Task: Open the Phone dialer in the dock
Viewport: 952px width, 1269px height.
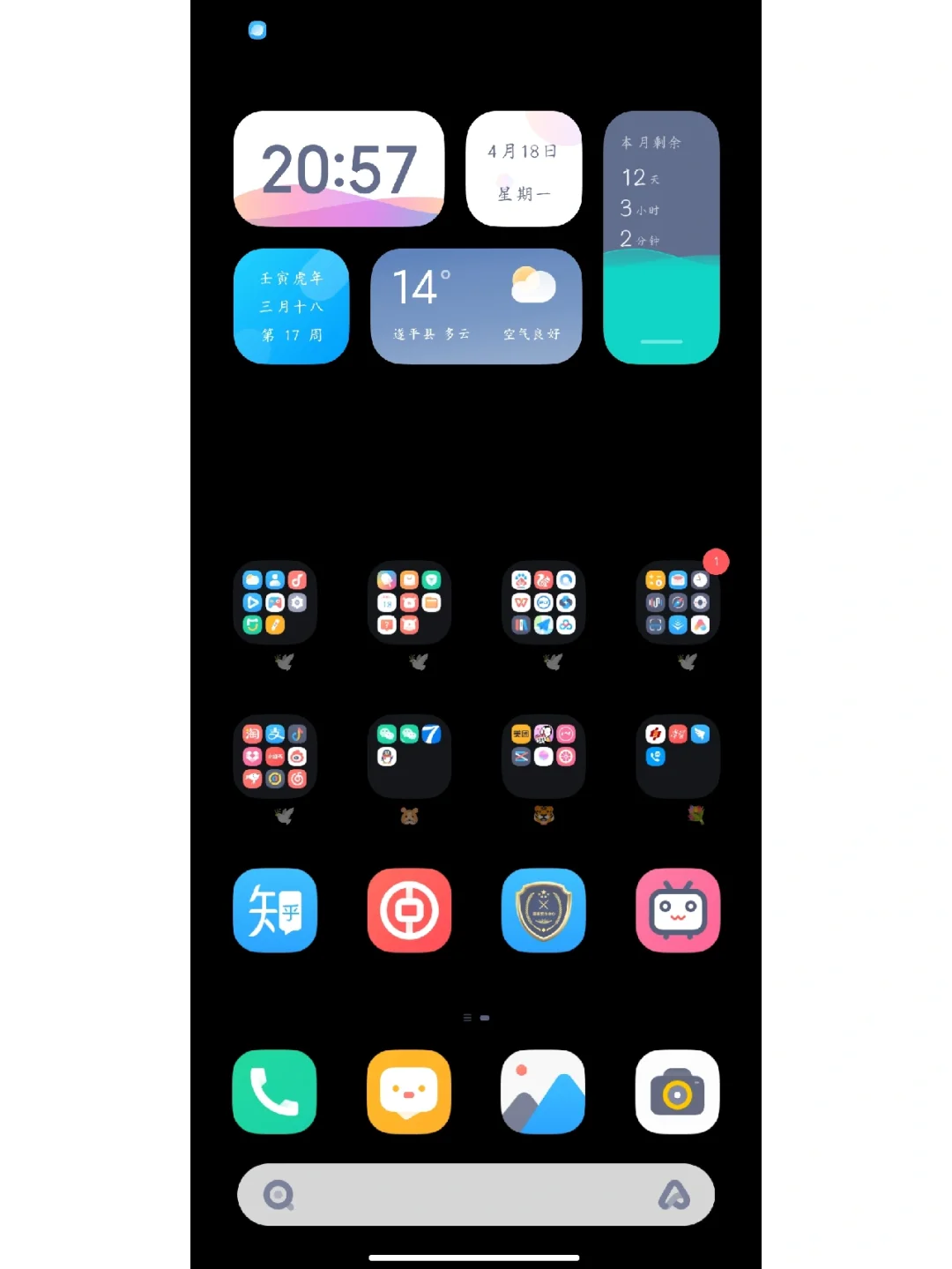Action: [x=275, y=1092]
